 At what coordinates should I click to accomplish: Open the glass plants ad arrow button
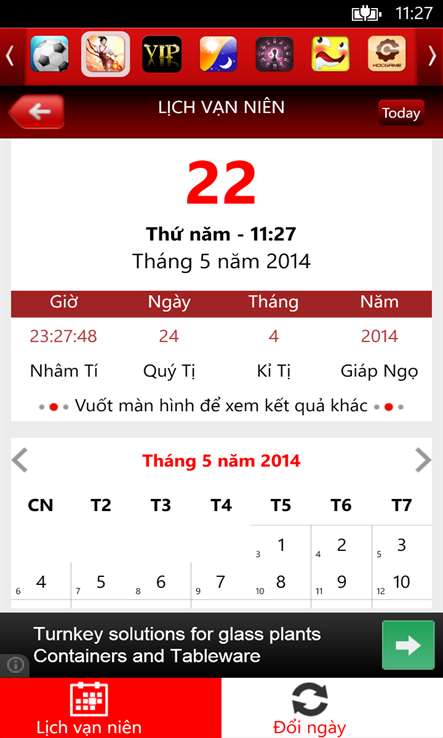click(x=408, y=645)
